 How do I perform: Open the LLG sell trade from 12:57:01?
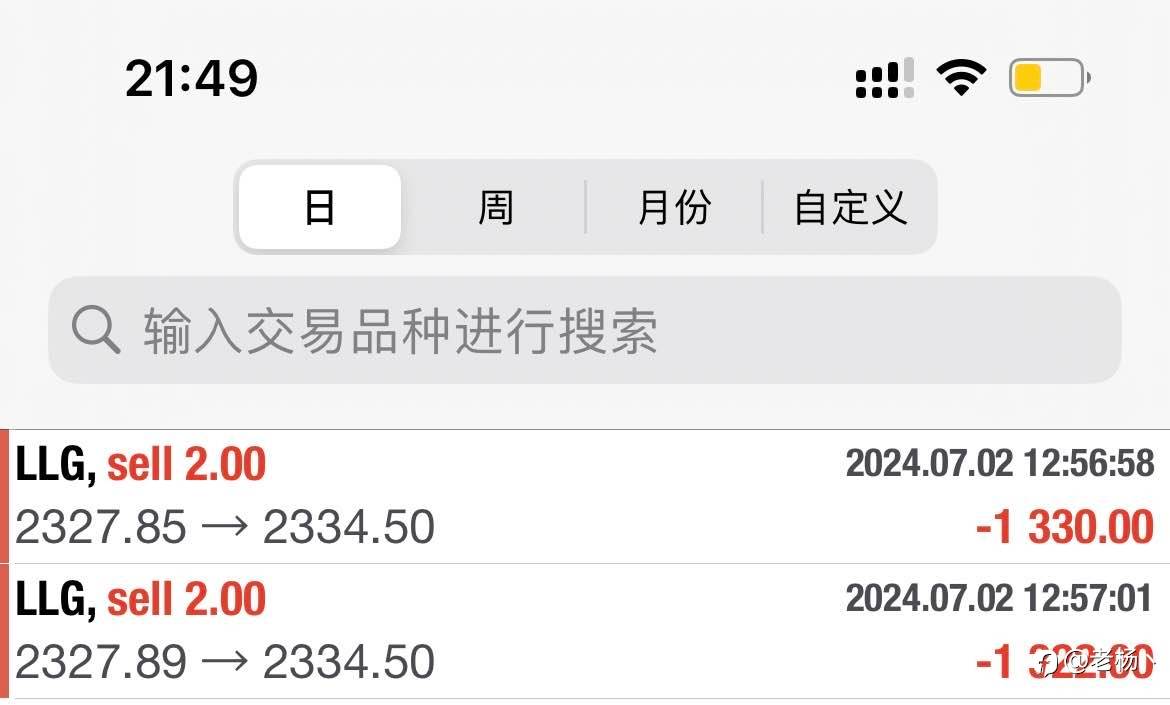[585, 632]
